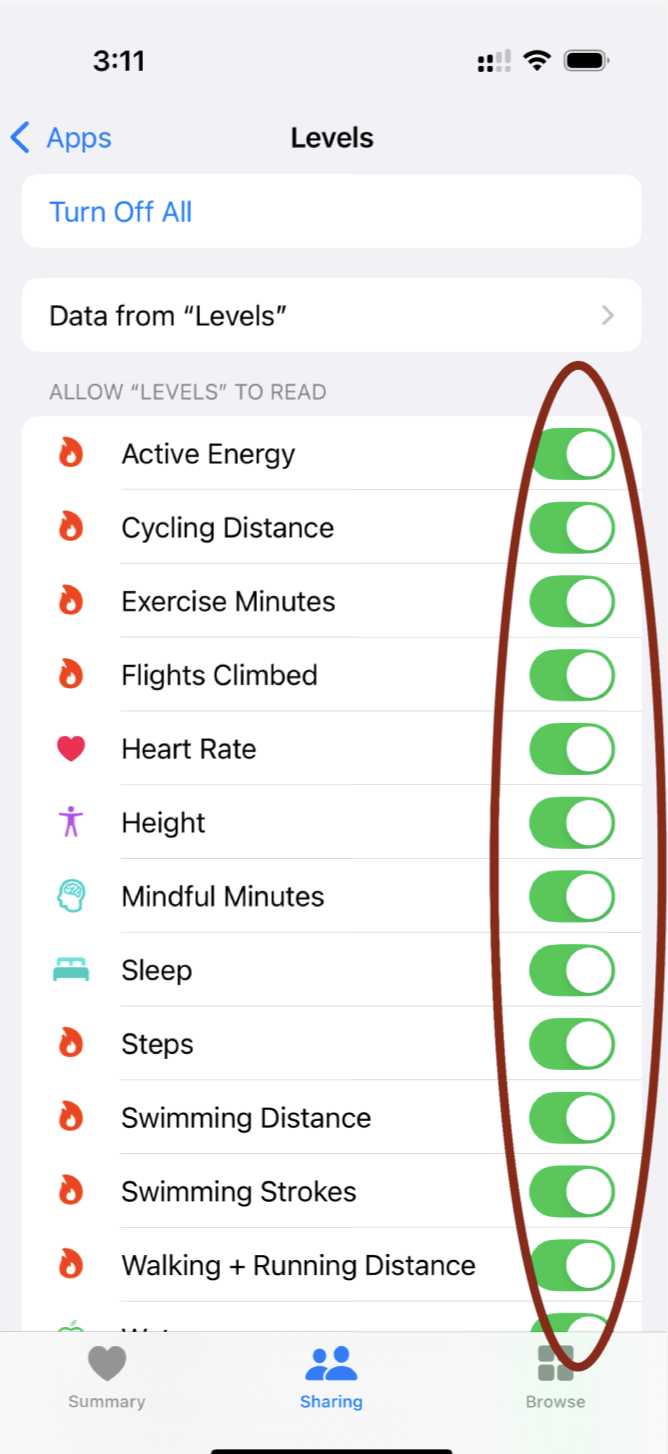This screenshot has height=1454, width=668.
Task: Tap Turn Off All
Action: pyautogui.click(x=121, y=212)
